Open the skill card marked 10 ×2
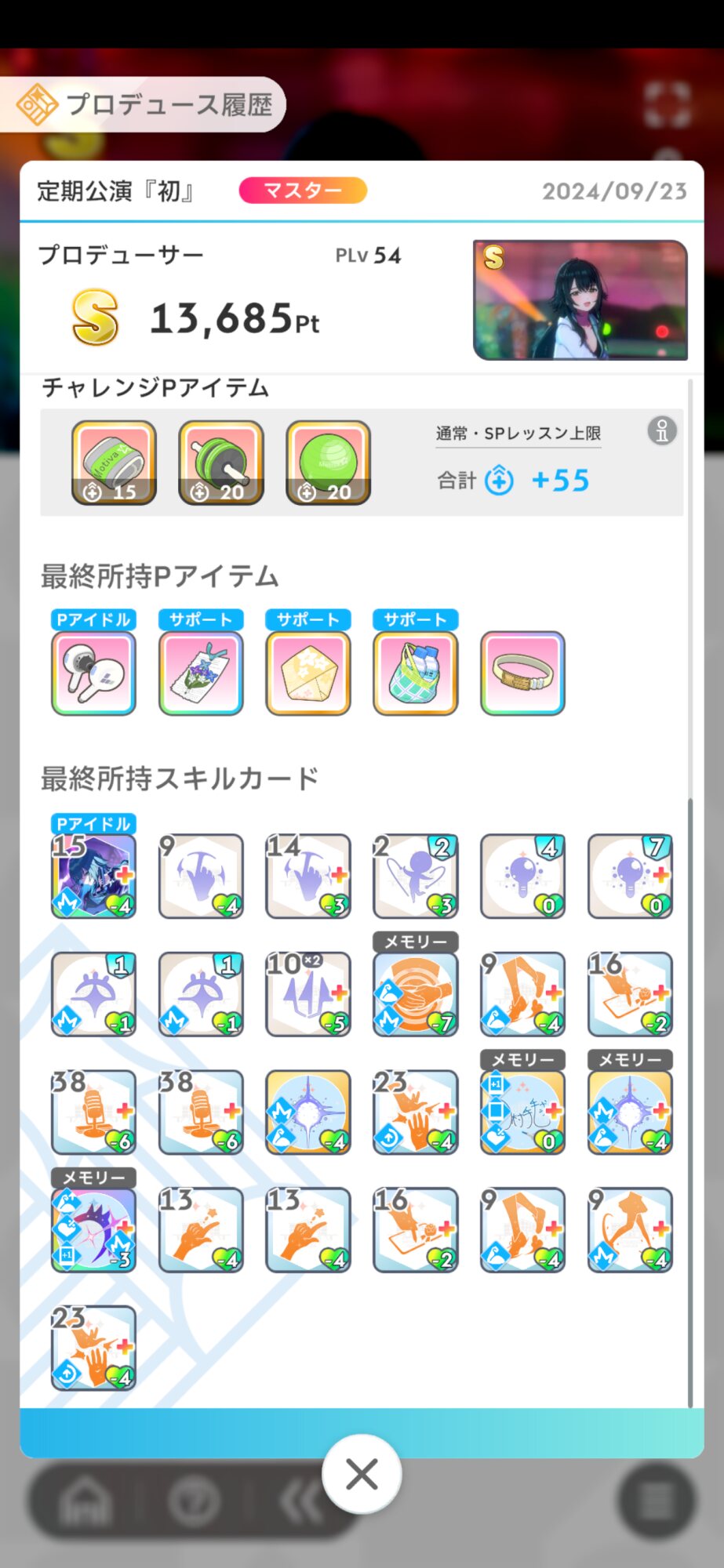Viewport: 724px width, 1568px height. 308,993
